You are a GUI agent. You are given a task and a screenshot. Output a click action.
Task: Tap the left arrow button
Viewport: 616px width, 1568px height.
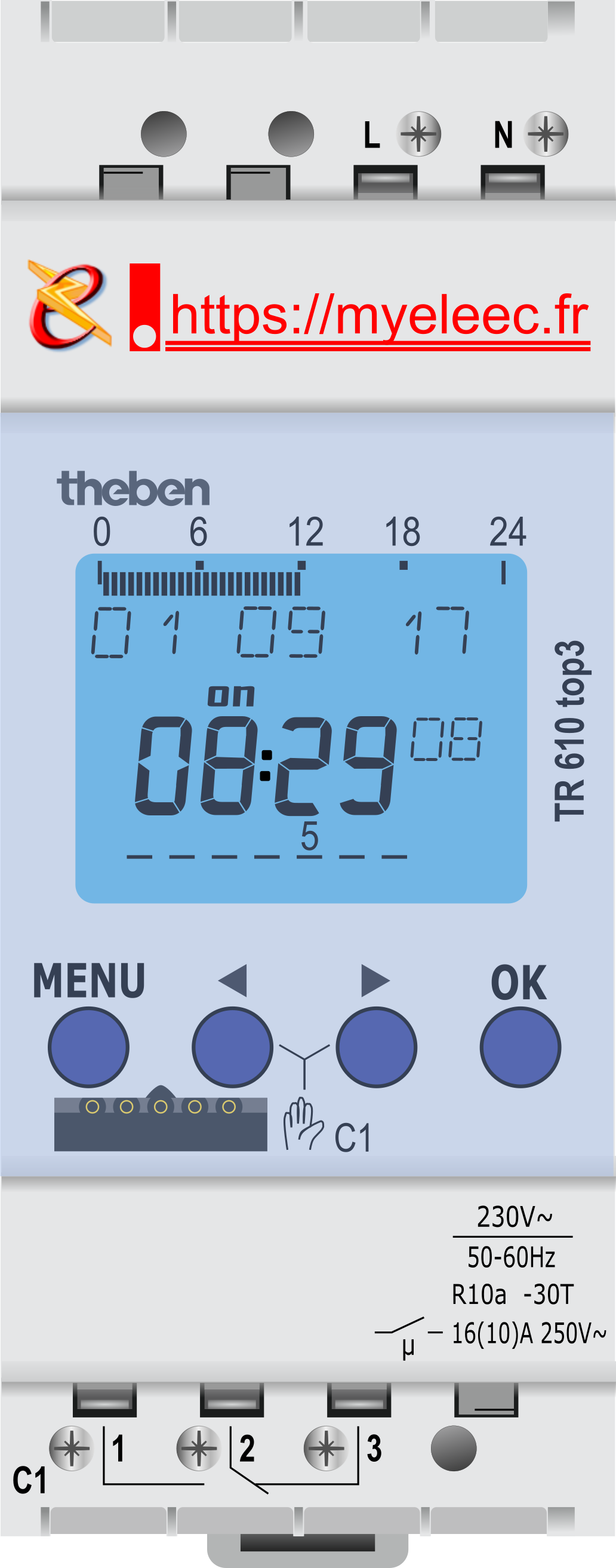coord(232,1047)
